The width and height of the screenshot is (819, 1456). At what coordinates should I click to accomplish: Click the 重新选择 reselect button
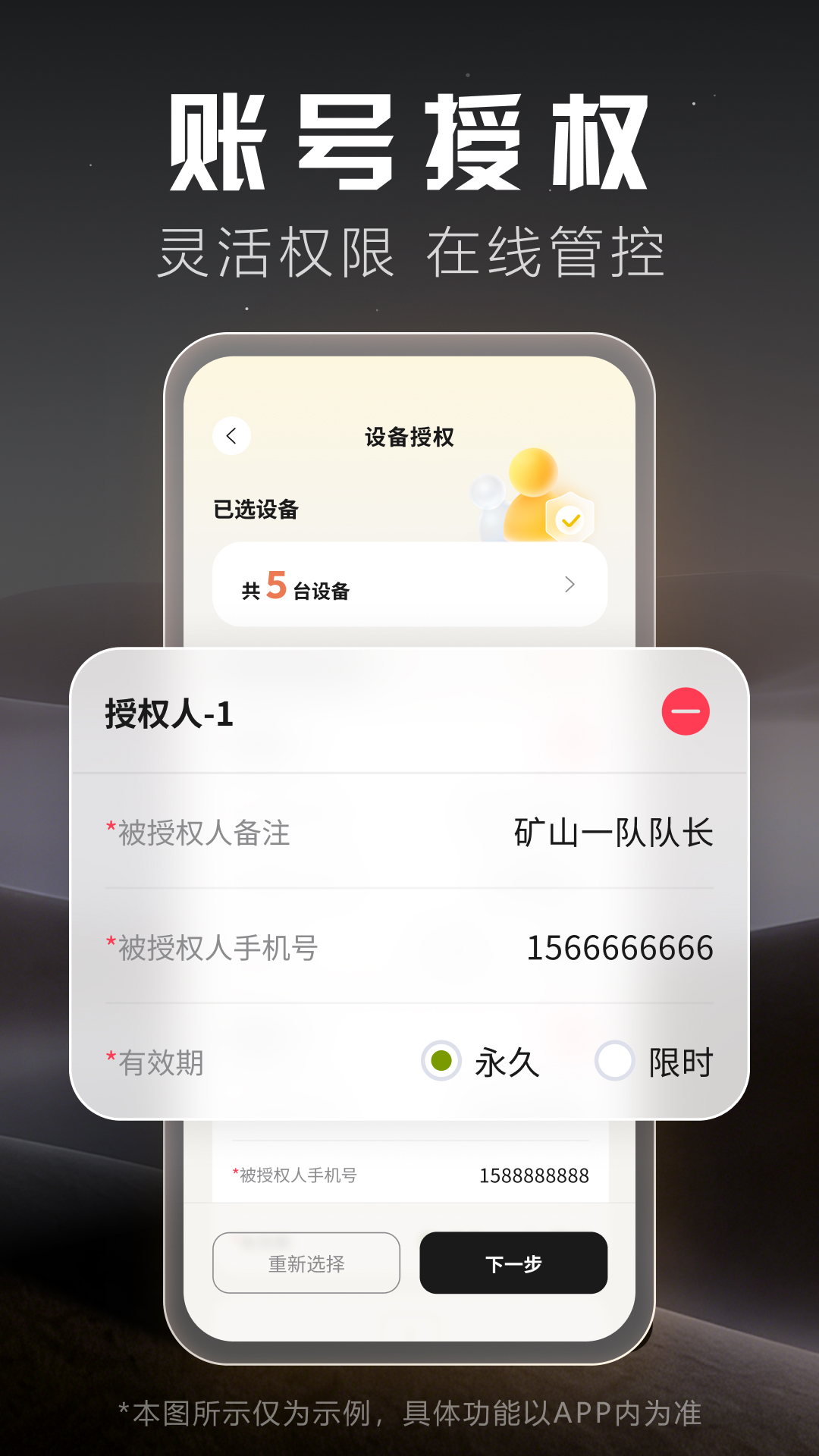click(x=306, y=1263)
